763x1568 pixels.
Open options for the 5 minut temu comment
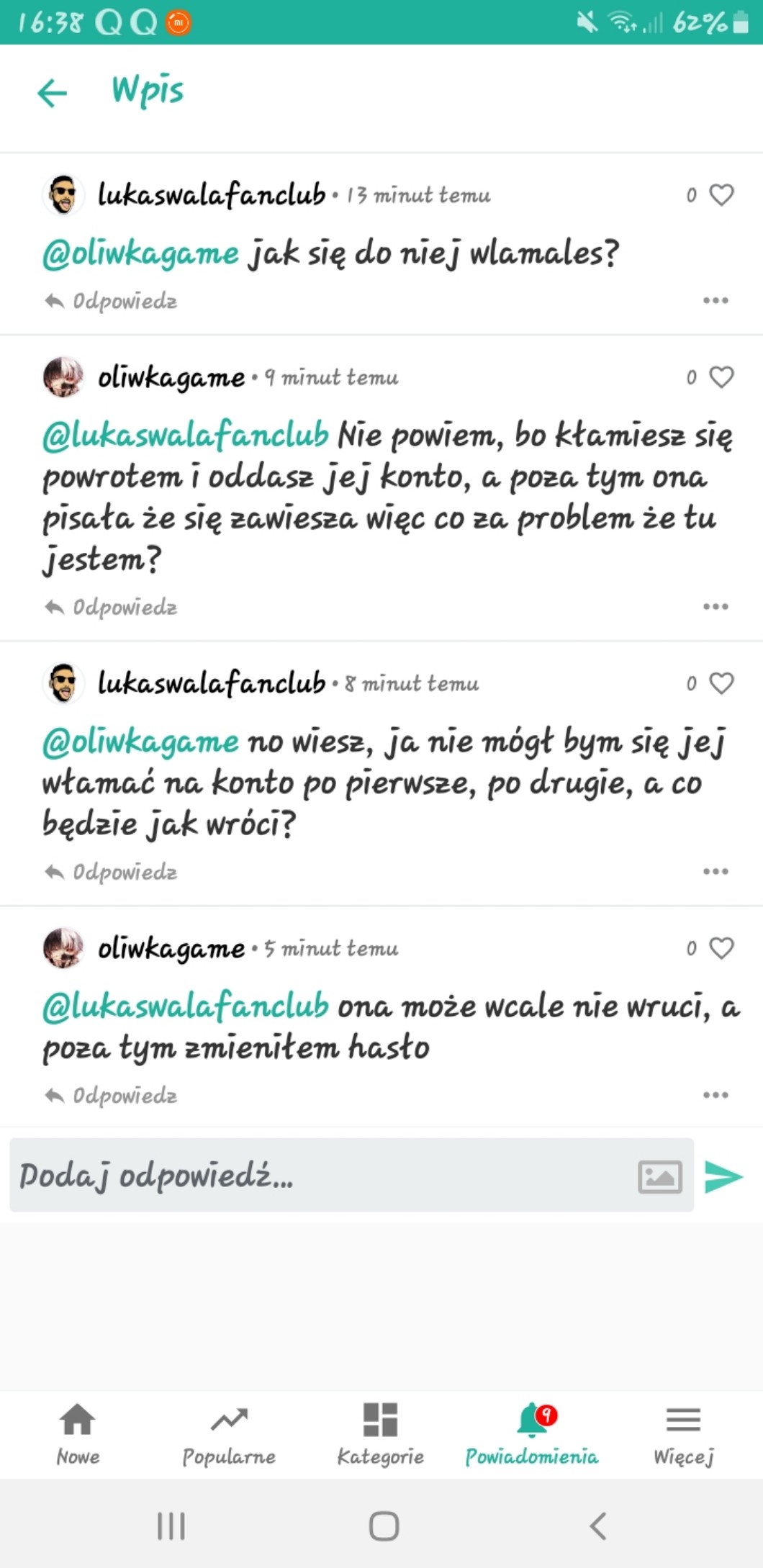(x=715, y=1095)
